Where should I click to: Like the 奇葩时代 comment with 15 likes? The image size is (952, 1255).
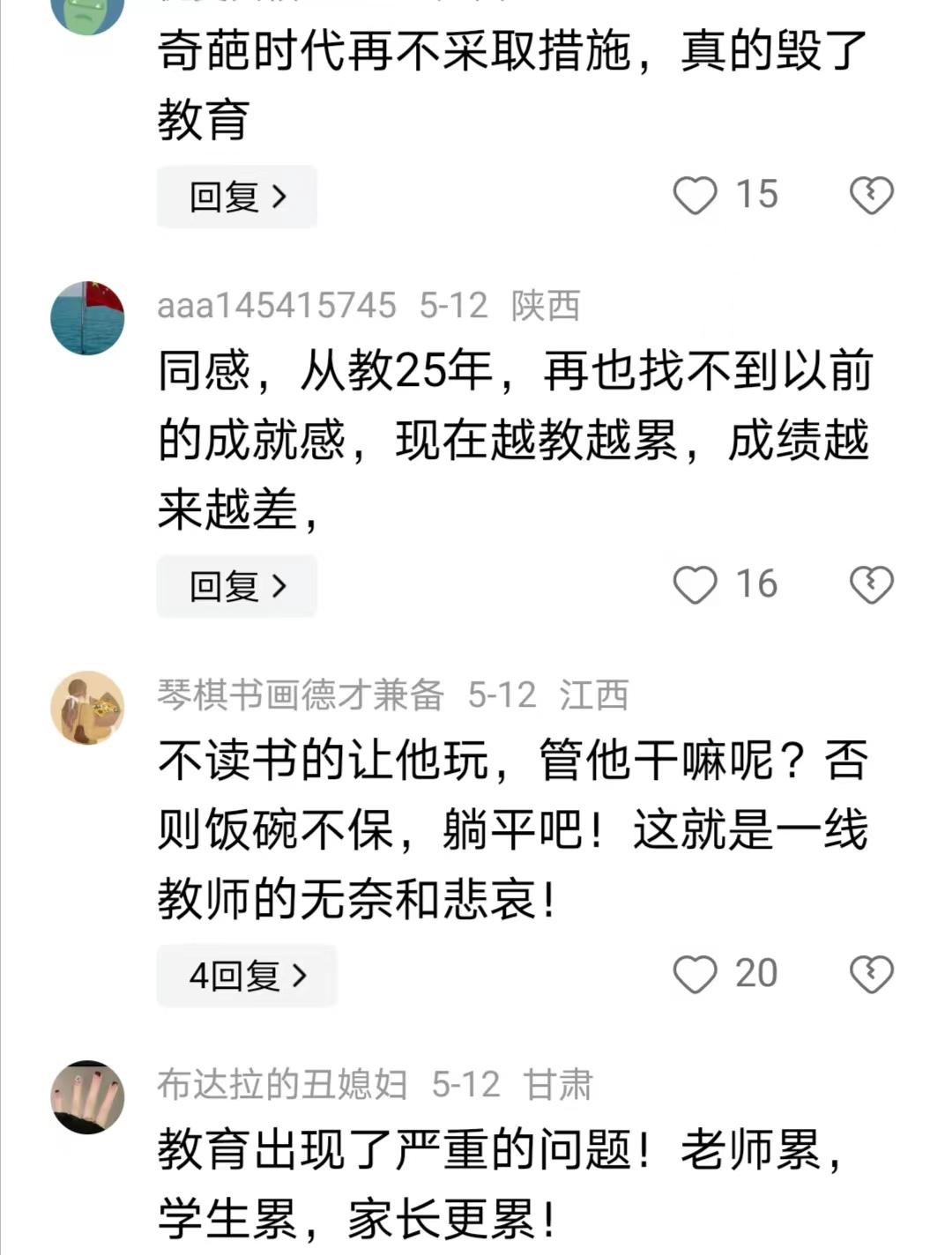(x=695, y=196)
